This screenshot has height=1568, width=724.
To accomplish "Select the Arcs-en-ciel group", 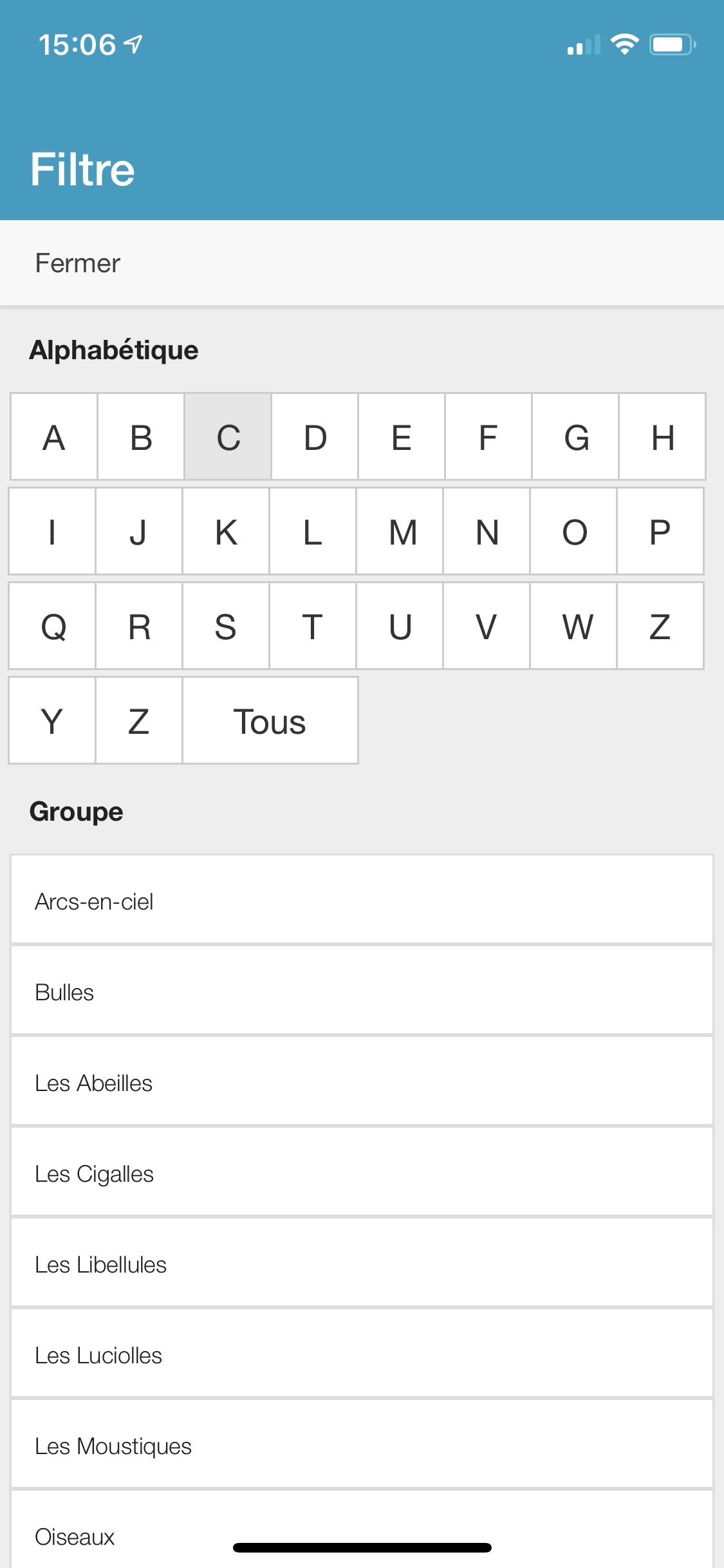I will [362, 901].
